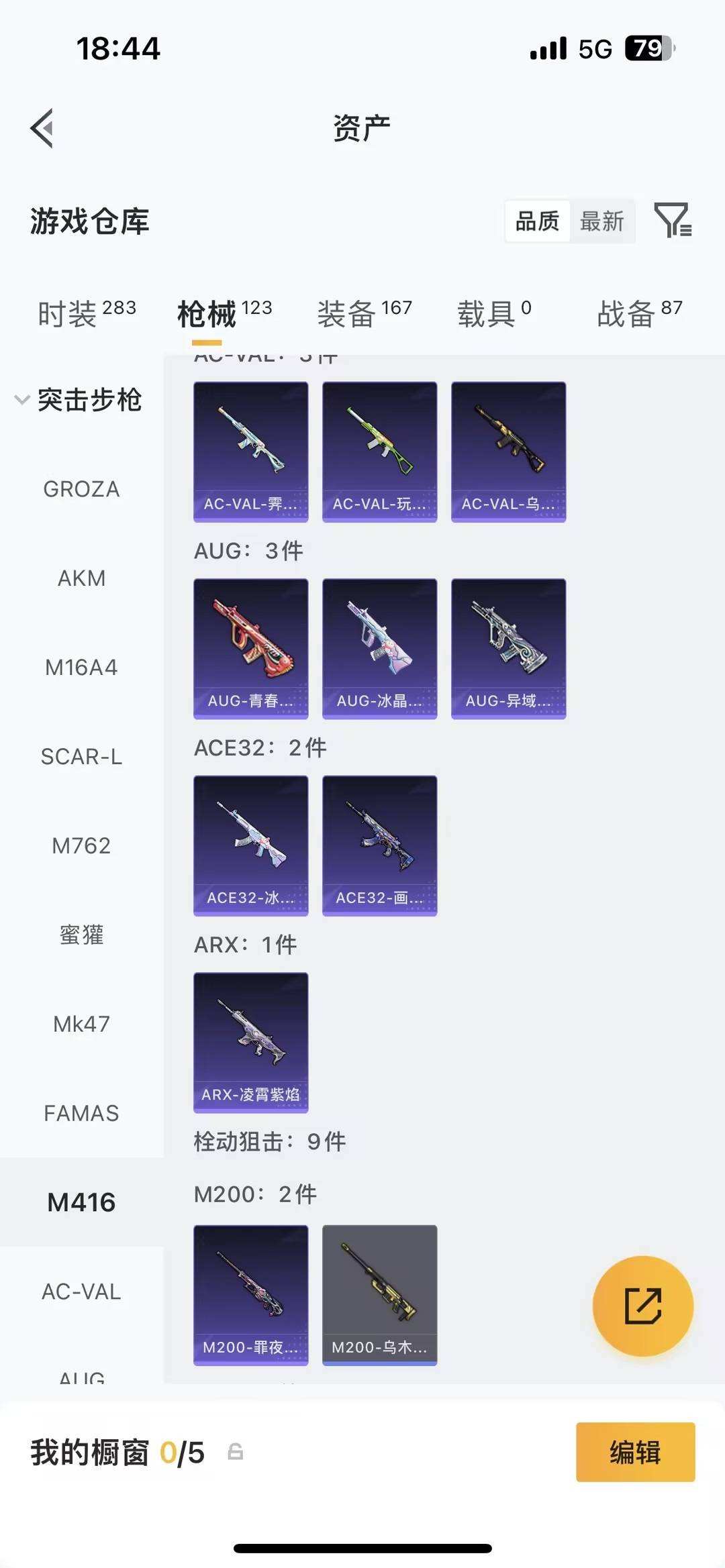Tap the 编辑 button for 我的橱窗
Image resolution: width=725 pixels, height=1568 pixels.
[x=635, y=1452]
